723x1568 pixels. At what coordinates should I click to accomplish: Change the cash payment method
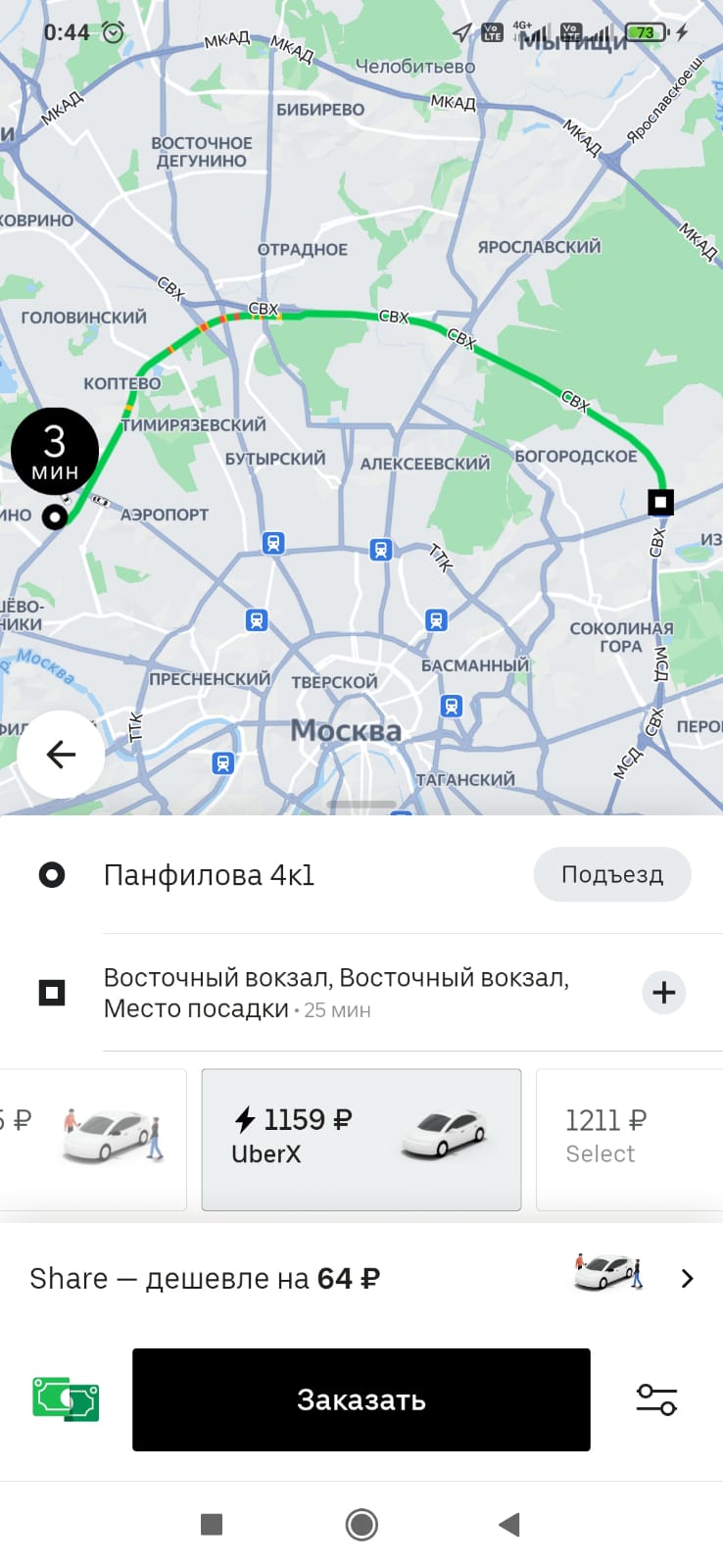(66, 1399)
